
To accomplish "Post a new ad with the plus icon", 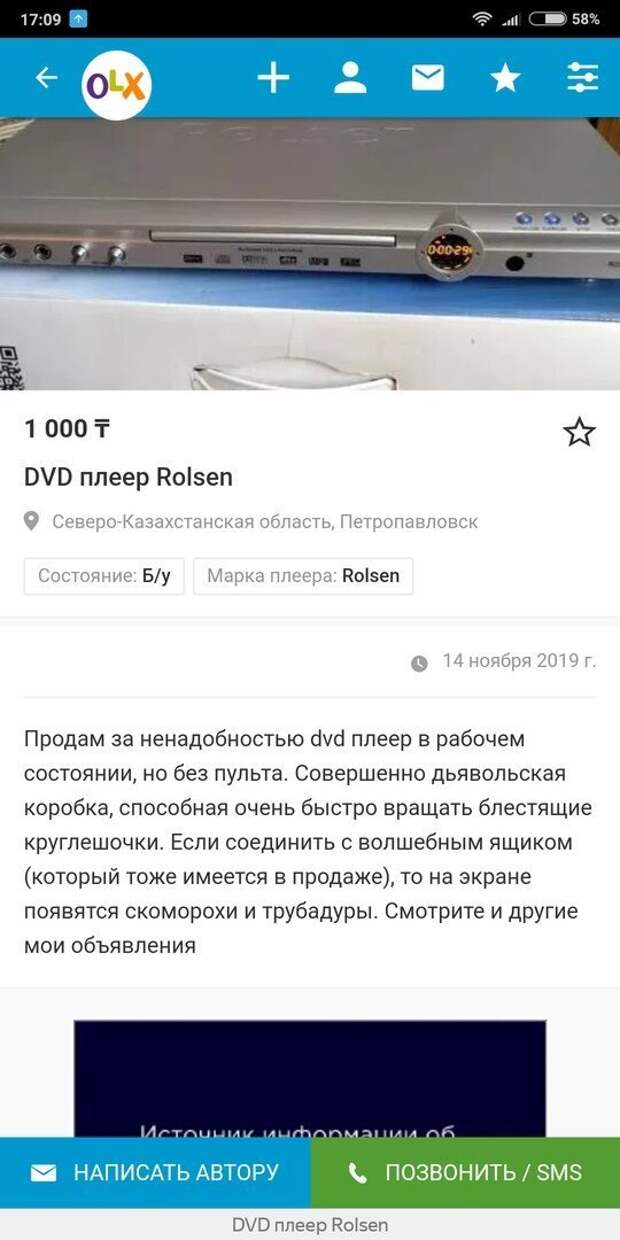I will 273,78.
